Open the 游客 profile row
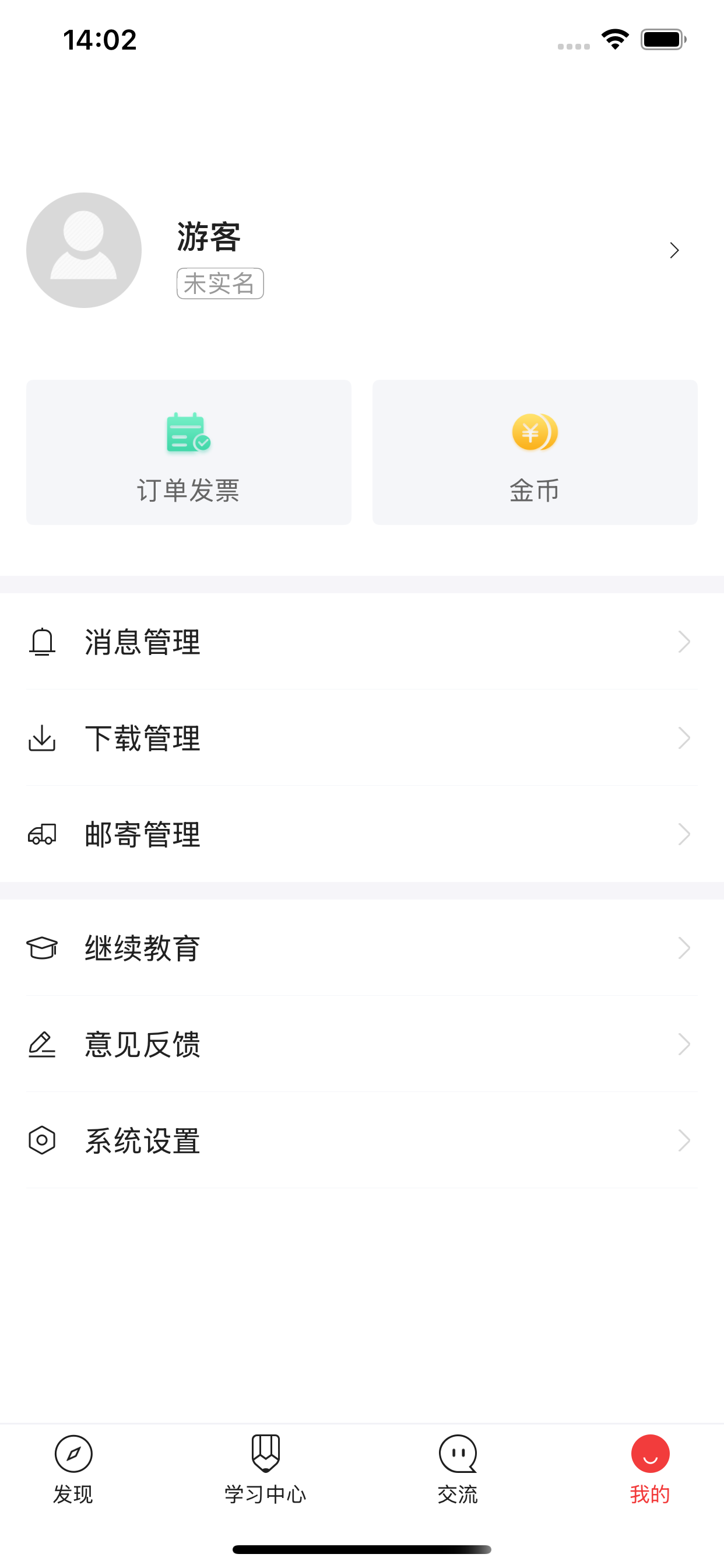Image resolution: width=724 pixels, height=1568 pixels. click(x=362, y=250)
